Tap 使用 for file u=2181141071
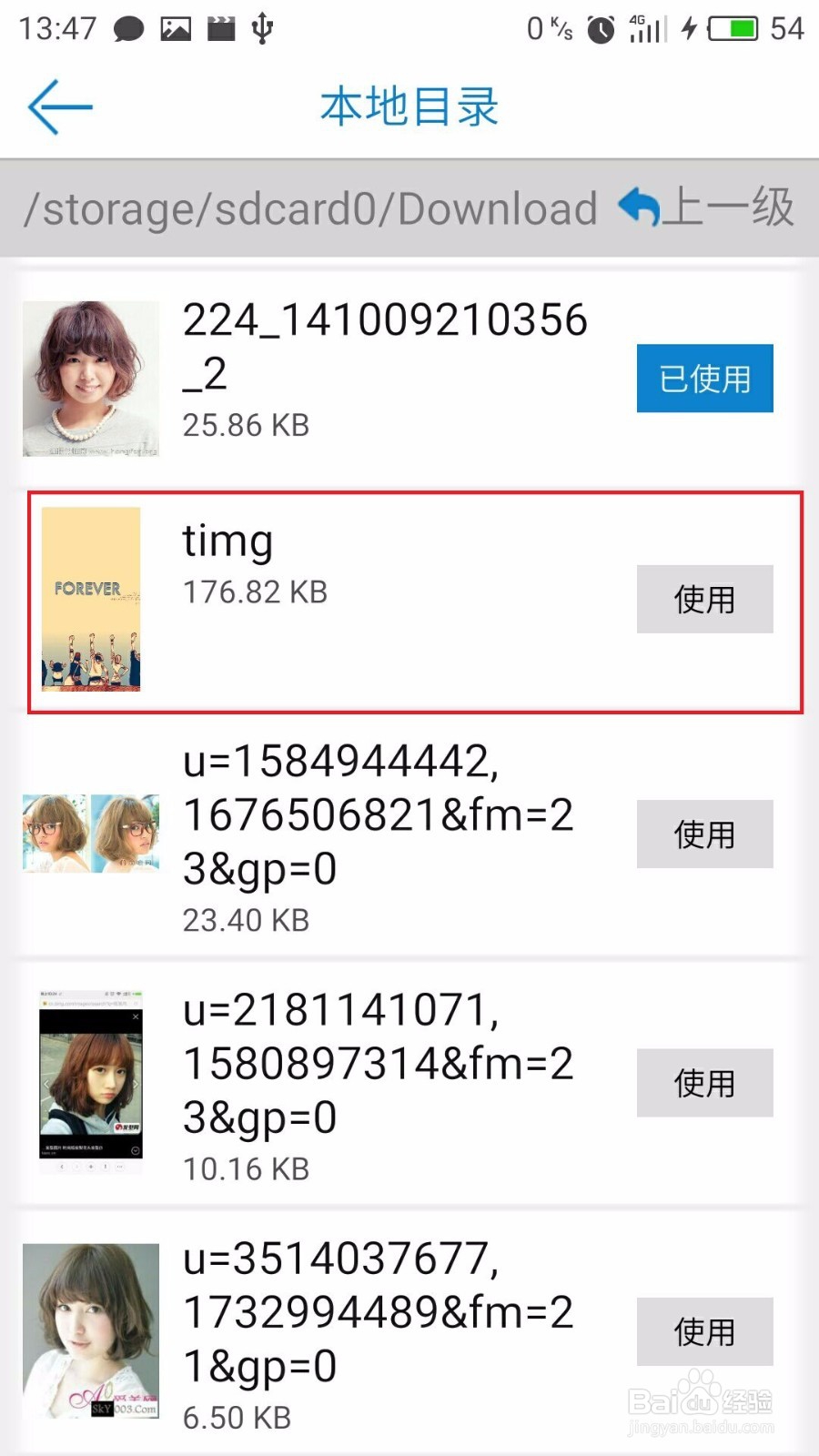Image resolution: width=819 pixels, height=1456 pixels. (704, 1083)
